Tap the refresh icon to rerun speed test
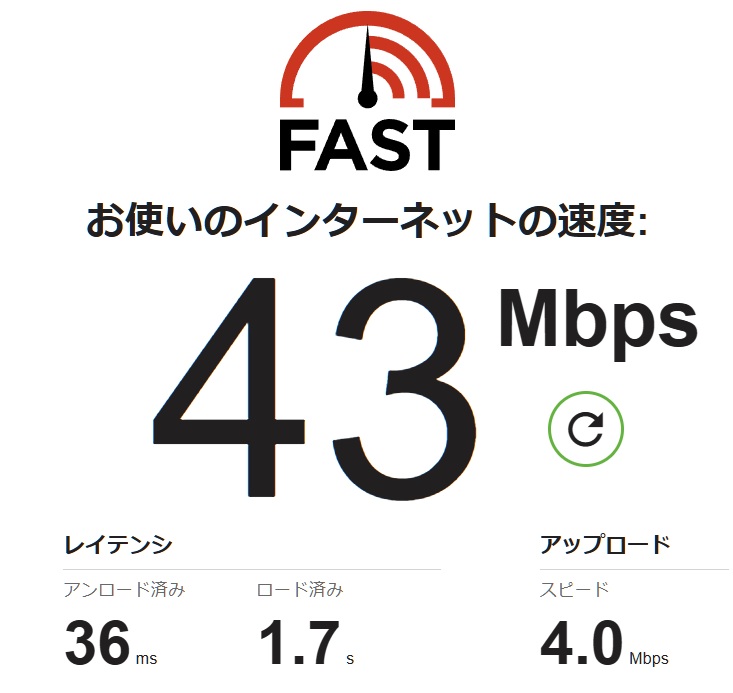733x693 pixels. [x=585, y=430]
